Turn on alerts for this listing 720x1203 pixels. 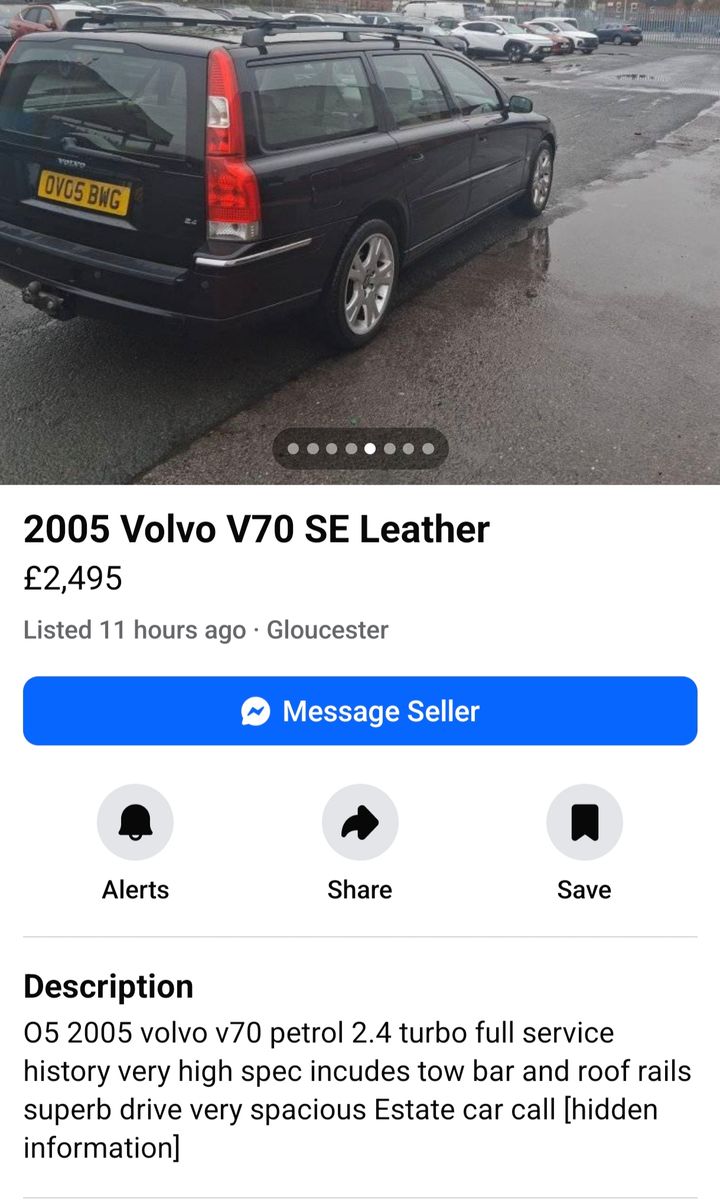[x=135, y=823]
